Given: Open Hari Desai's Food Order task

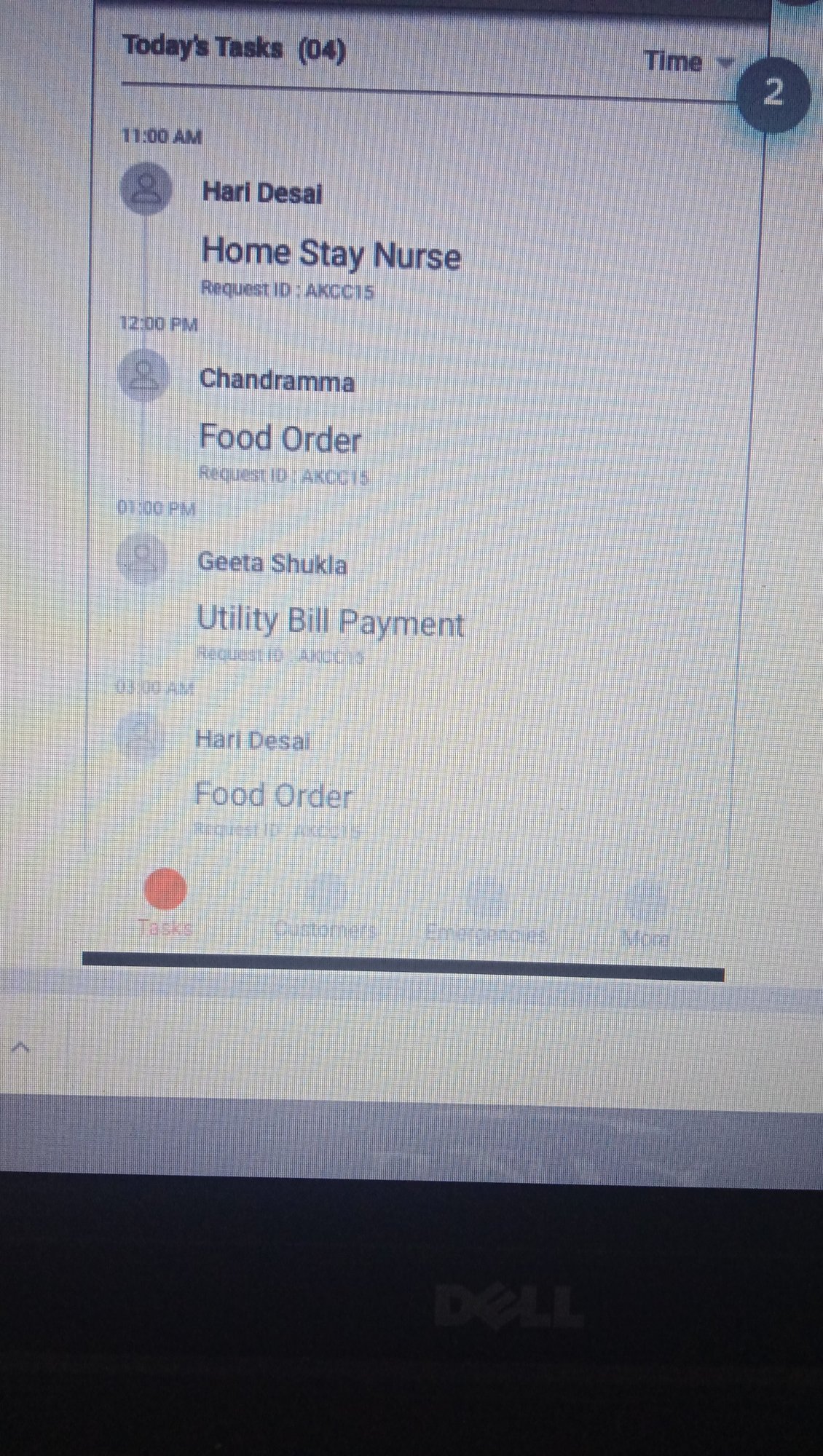Looking at the screenshot, I should (x=273, y=795).
